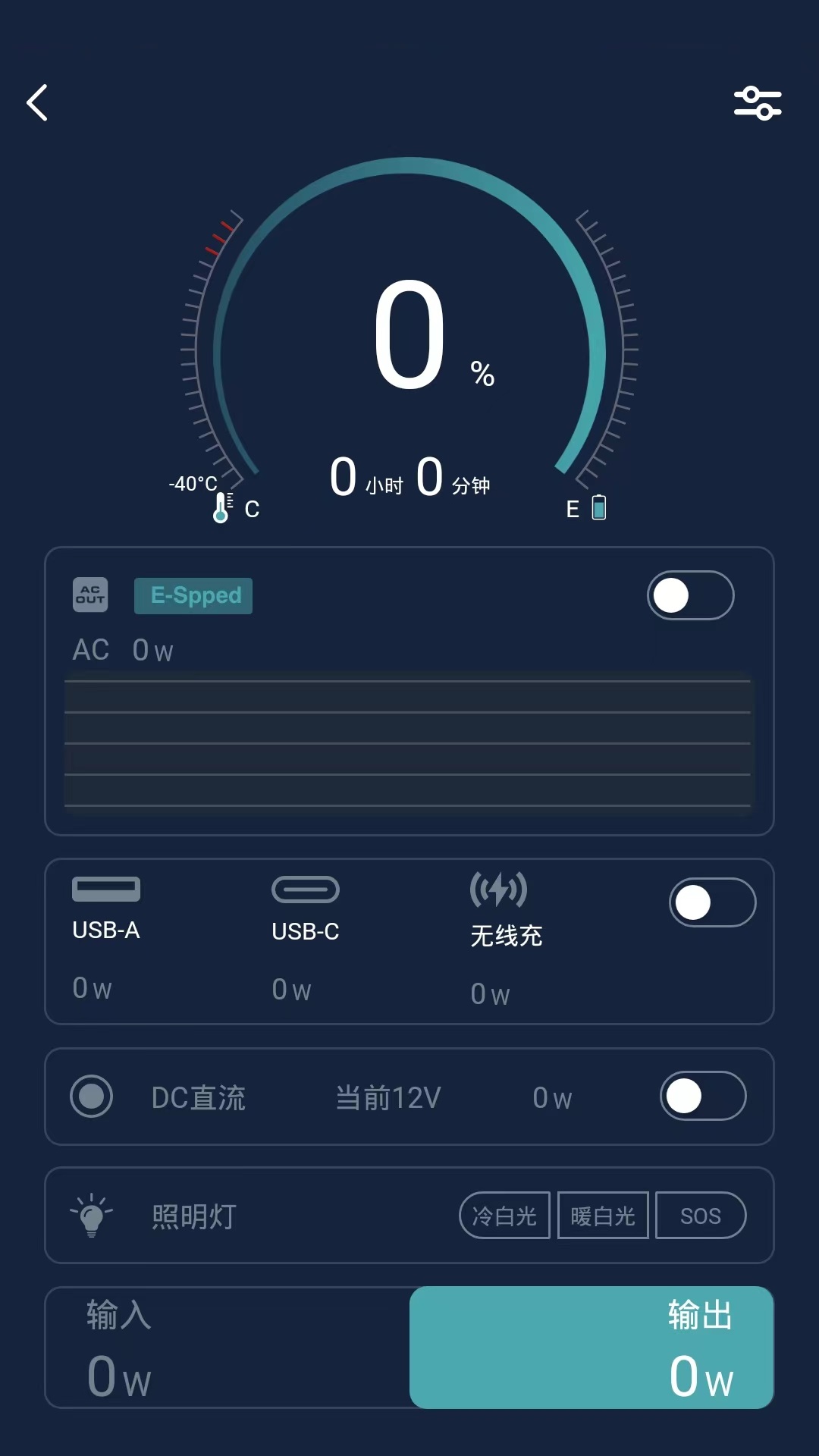Activate the SOS light mode
The width and height of the screenshot is (819, 1456).
click(699, 1215)
